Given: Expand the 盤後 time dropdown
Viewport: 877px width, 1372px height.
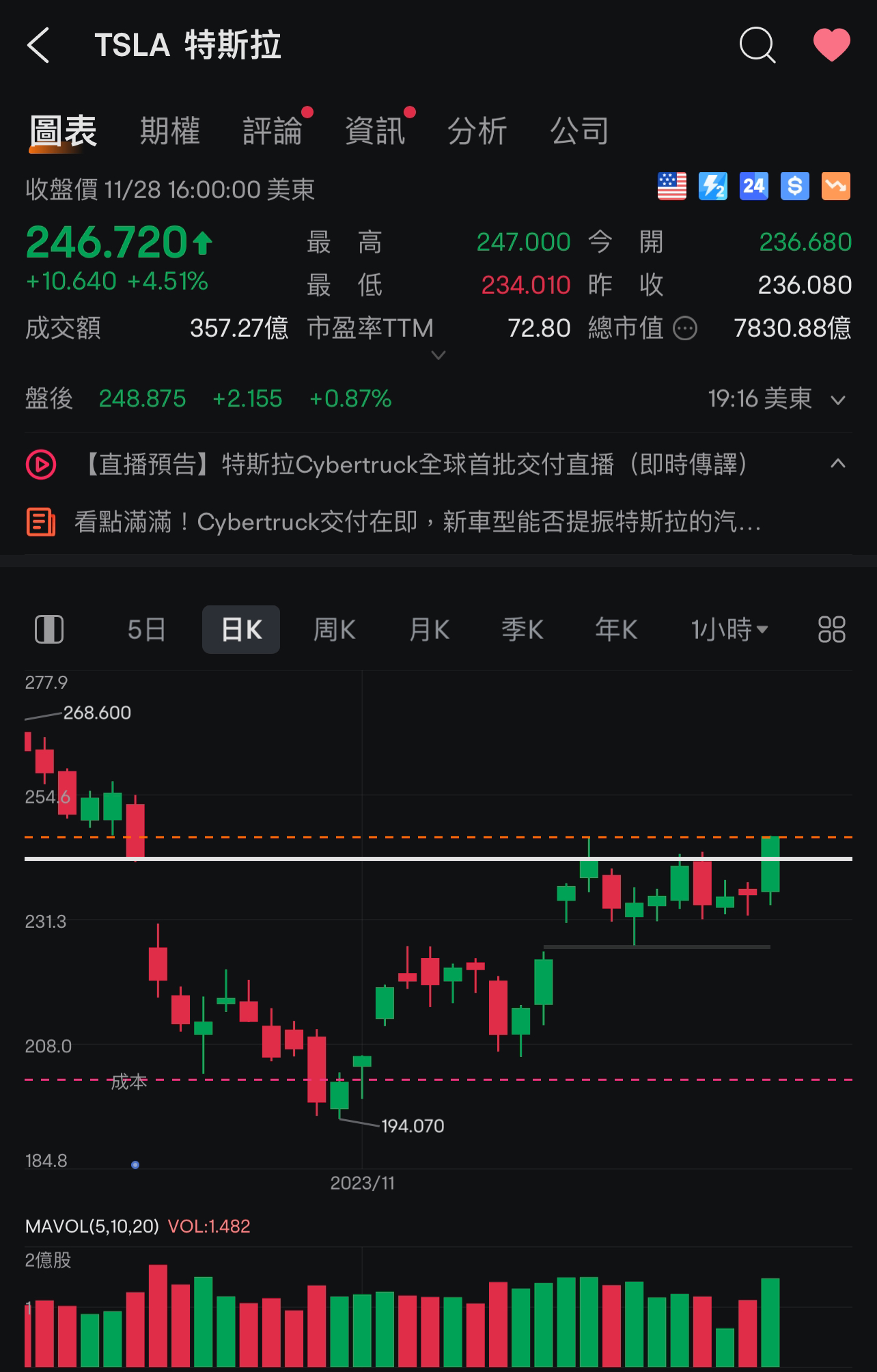Looking at the screenshot, I should coord(838,400).
